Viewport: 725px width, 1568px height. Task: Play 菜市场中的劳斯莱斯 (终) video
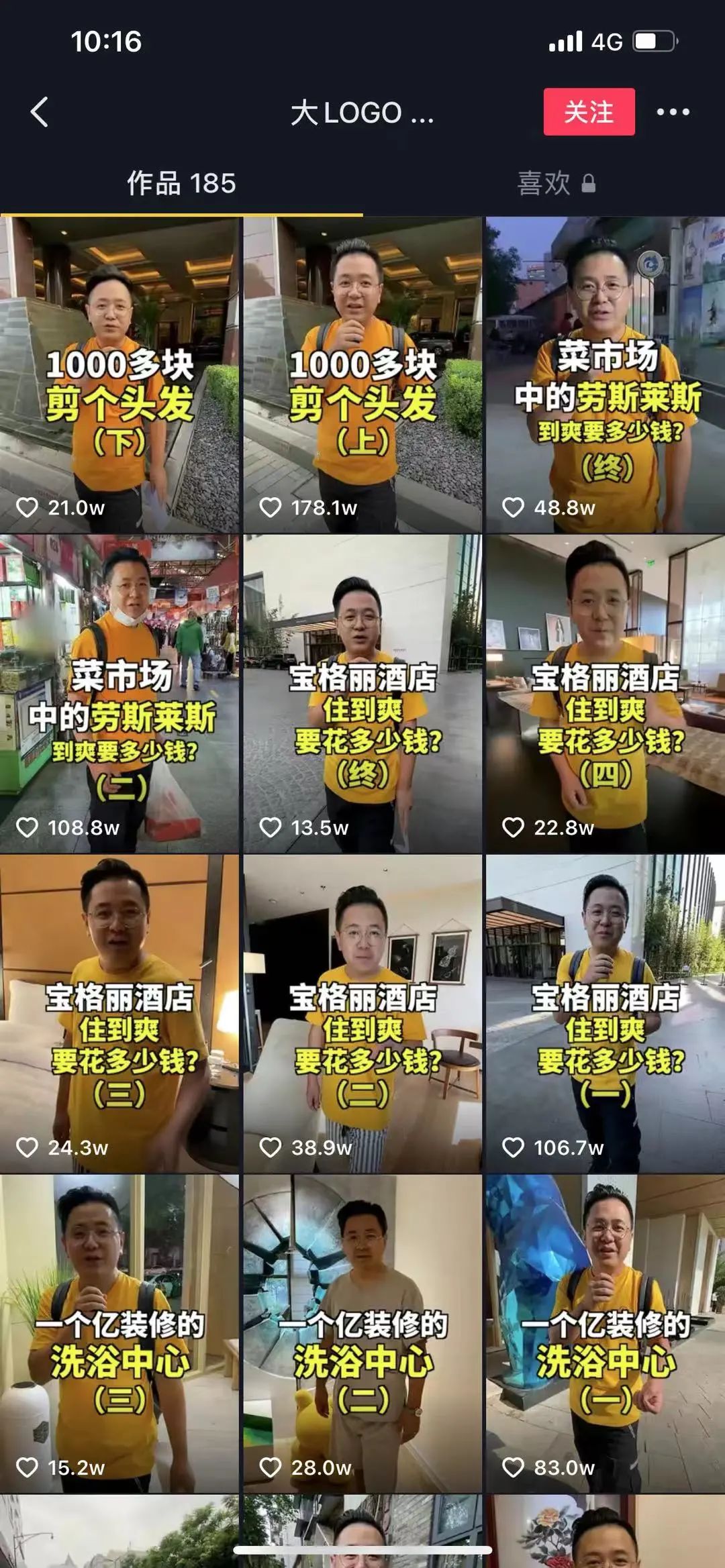click(606, 376)
